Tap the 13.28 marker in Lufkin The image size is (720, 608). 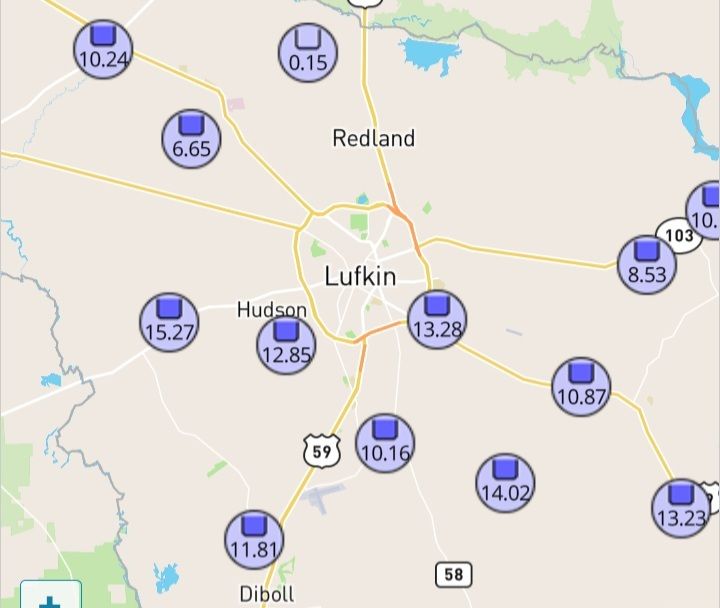point(437,320)
